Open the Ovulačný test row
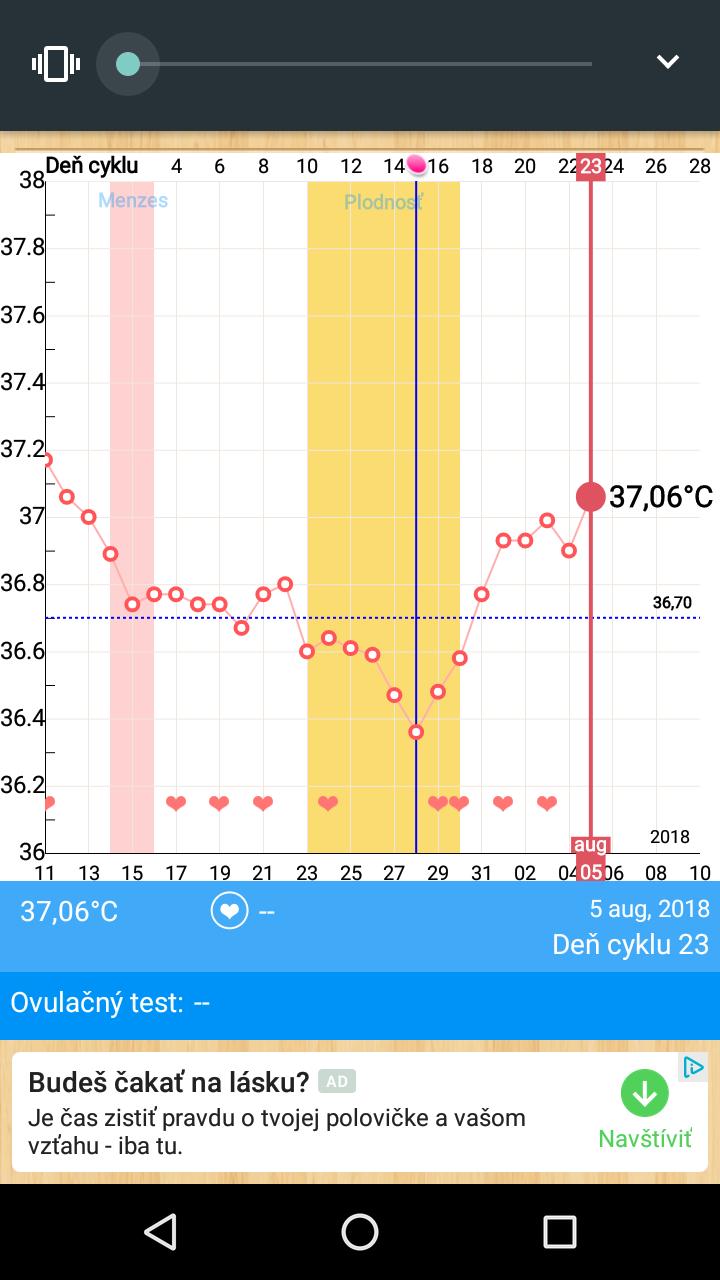Screen dimensions: 720x1280 click(x=360, y=1003)
